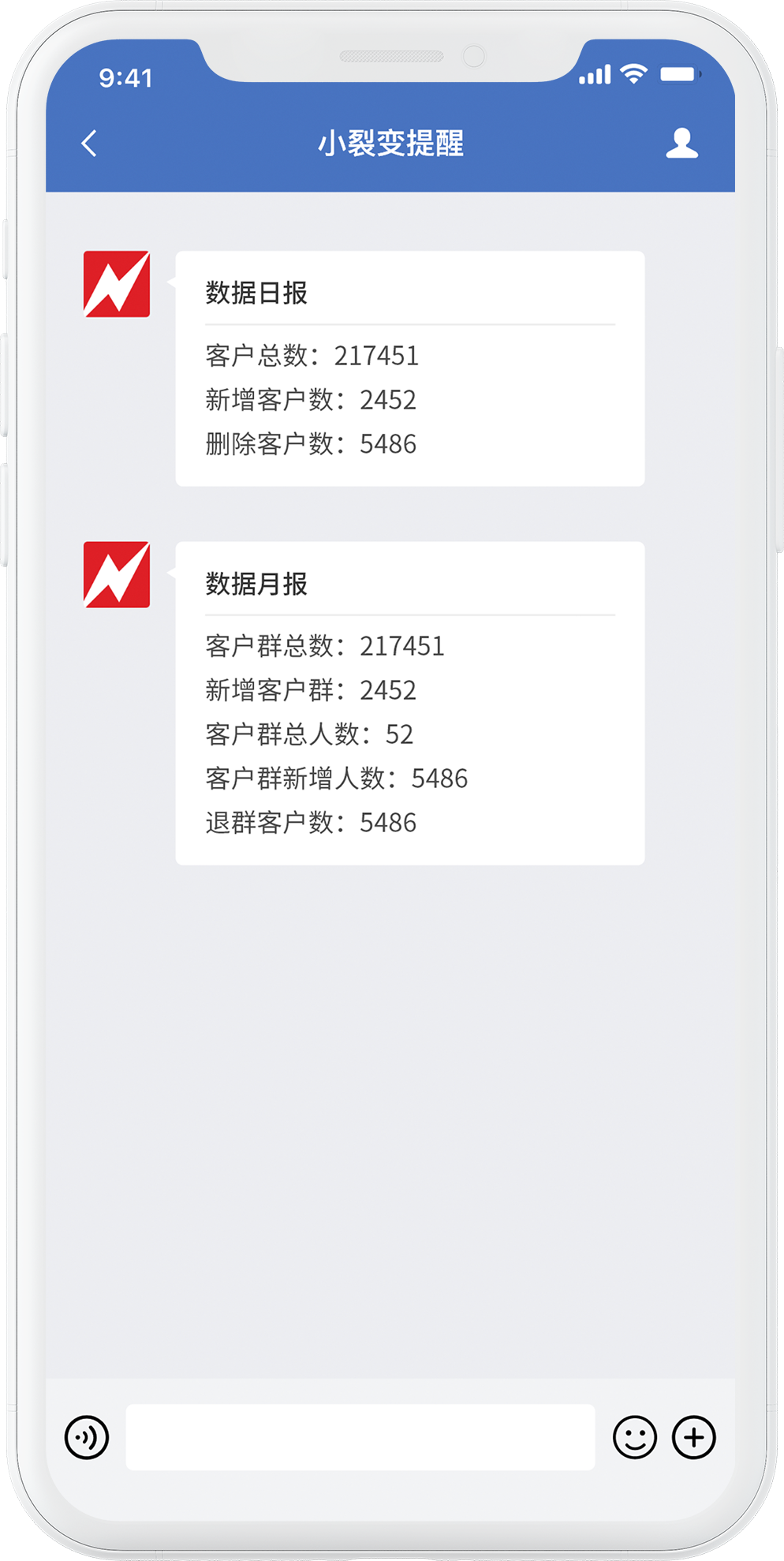Open the profile icon in the header
This screenshot has width=784, height=1561.
click(681, 143)
